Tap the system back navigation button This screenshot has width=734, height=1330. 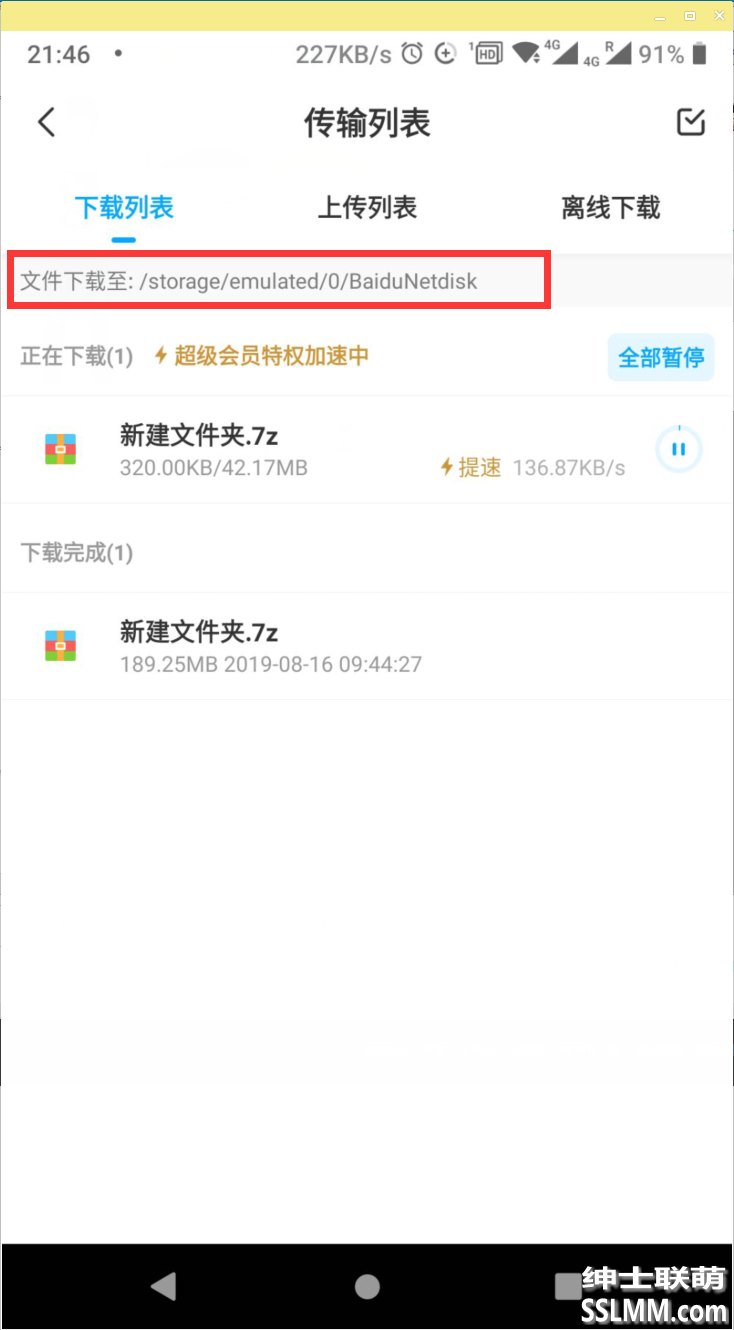(164, 1286)
